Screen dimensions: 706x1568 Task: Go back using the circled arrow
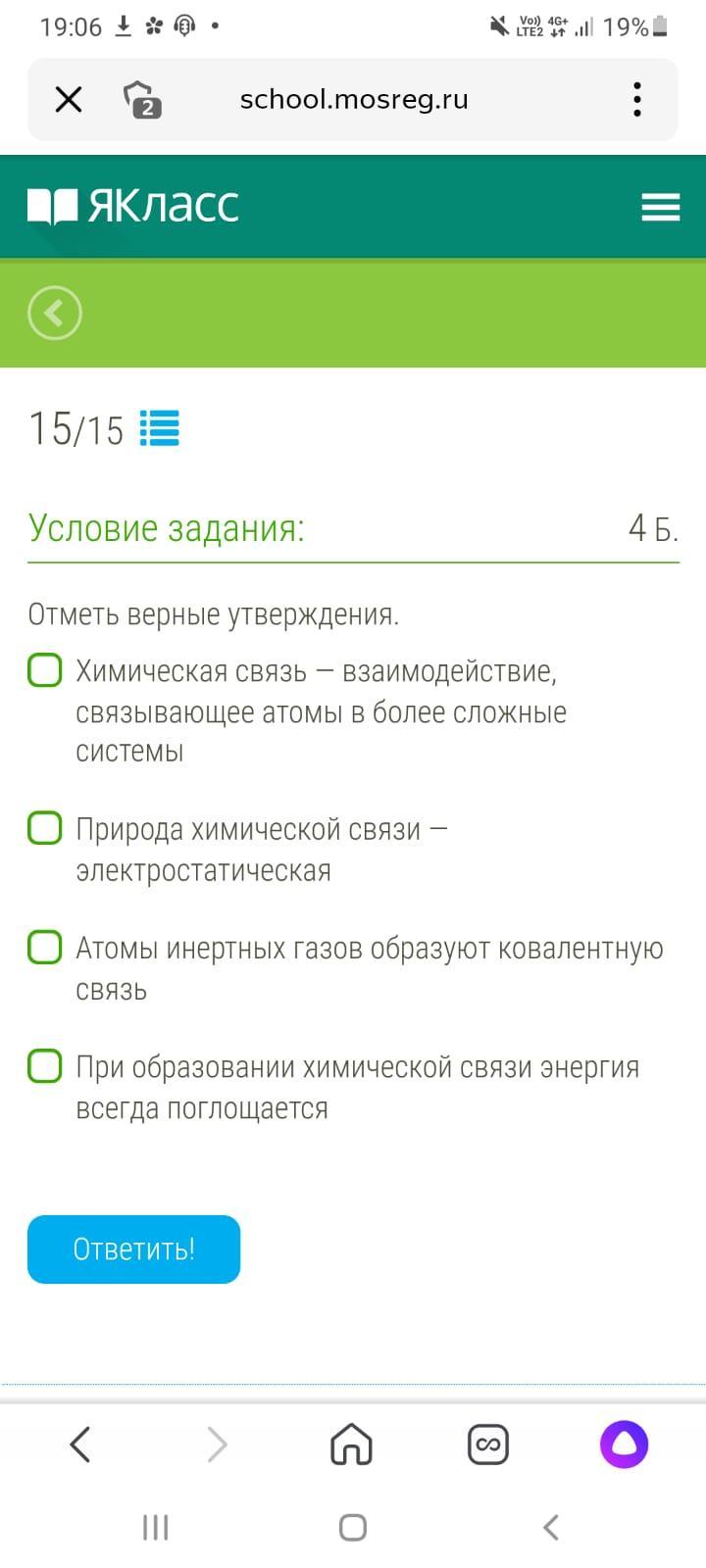pyautogui.click(x=55, y=314)
